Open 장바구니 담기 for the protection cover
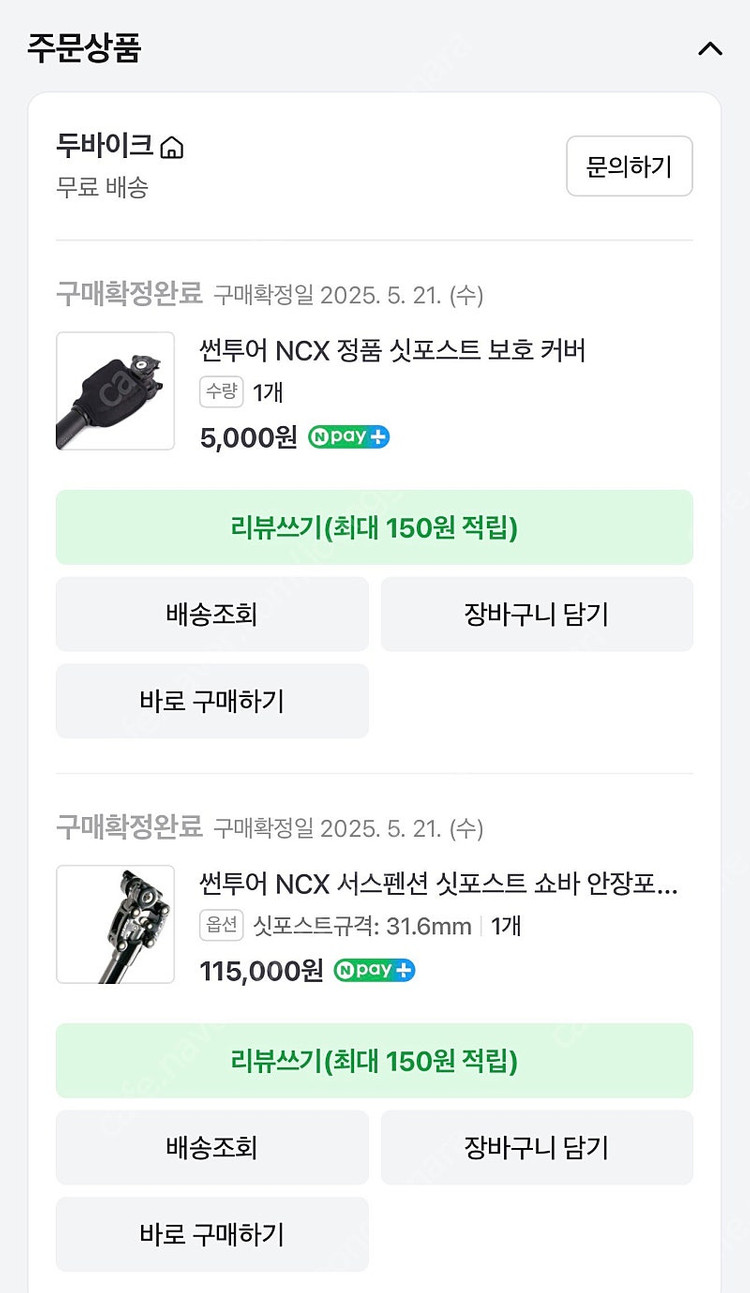 tap(537, 614)
